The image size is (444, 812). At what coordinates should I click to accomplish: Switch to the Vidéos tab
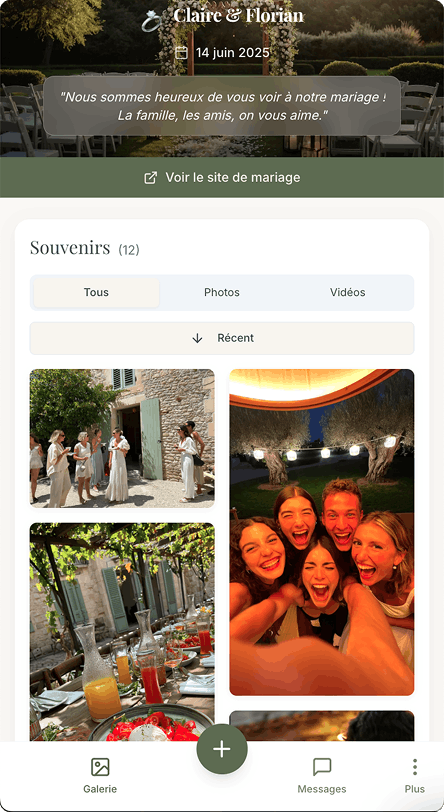(x=347, y=293)
